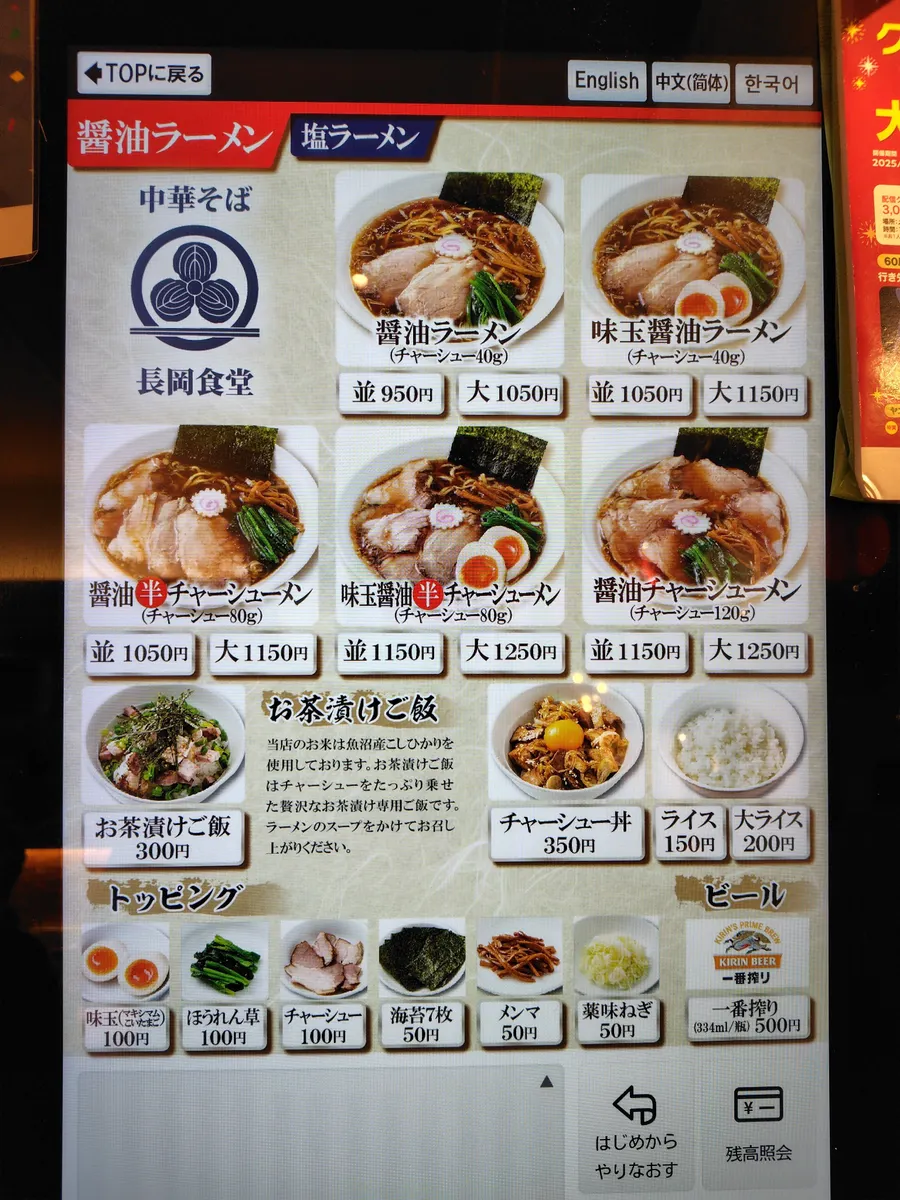Switch language to 中文(简体)

click(x=691, y=83)
